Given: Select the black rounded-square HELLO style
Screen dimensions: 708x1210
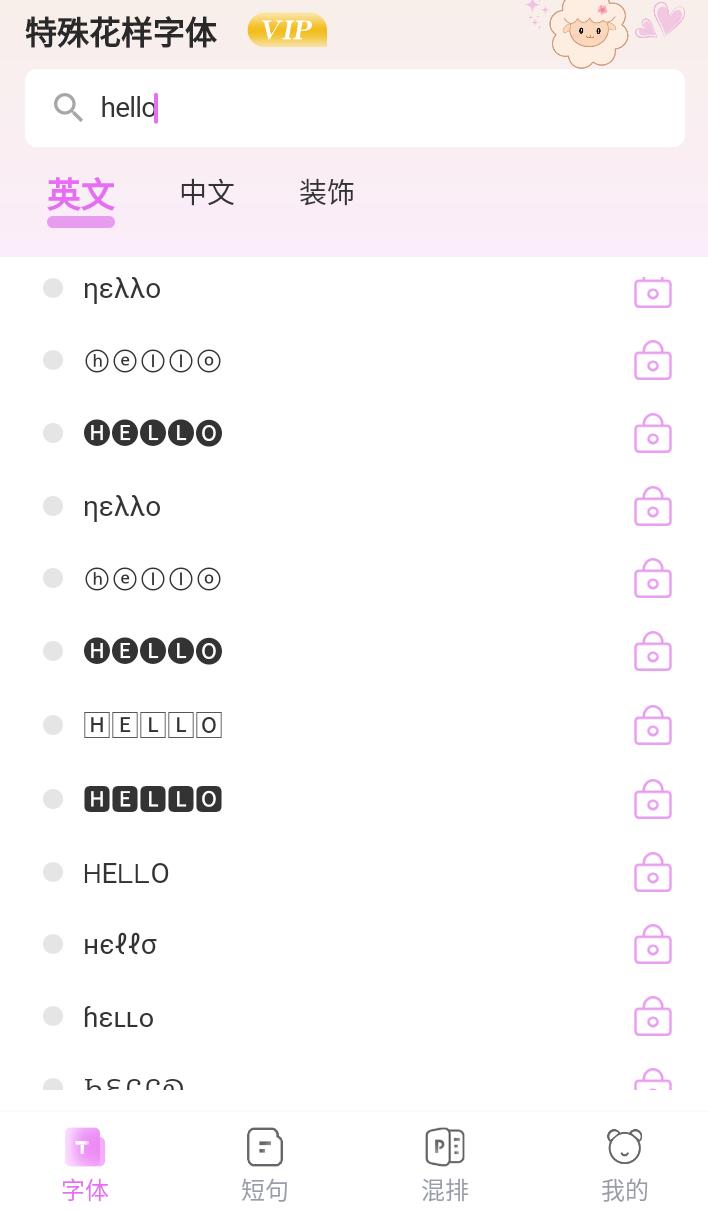Looking at the screenshot, I should [x=152, y=799].
